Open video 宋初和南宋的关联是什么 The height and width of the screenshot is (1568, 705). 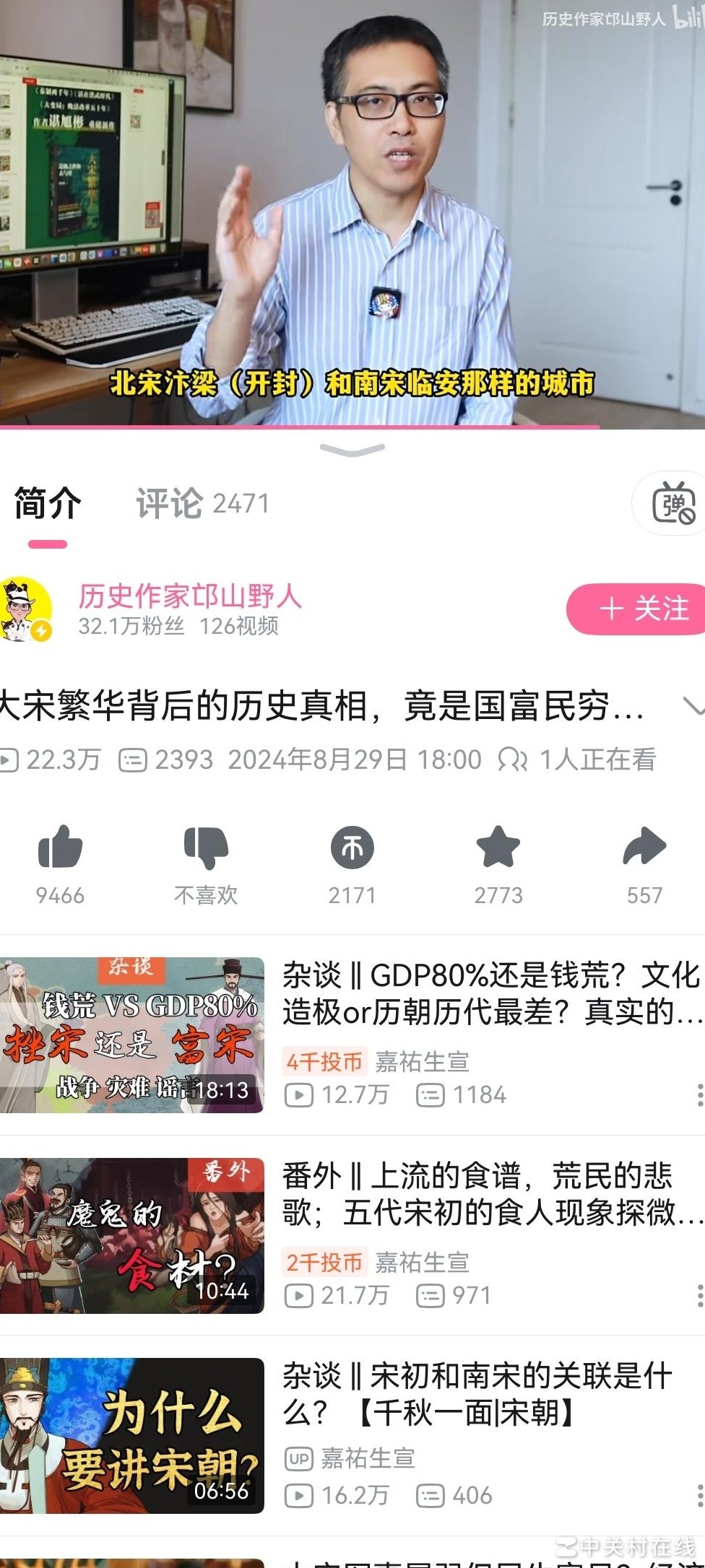tap(477, 1394)
